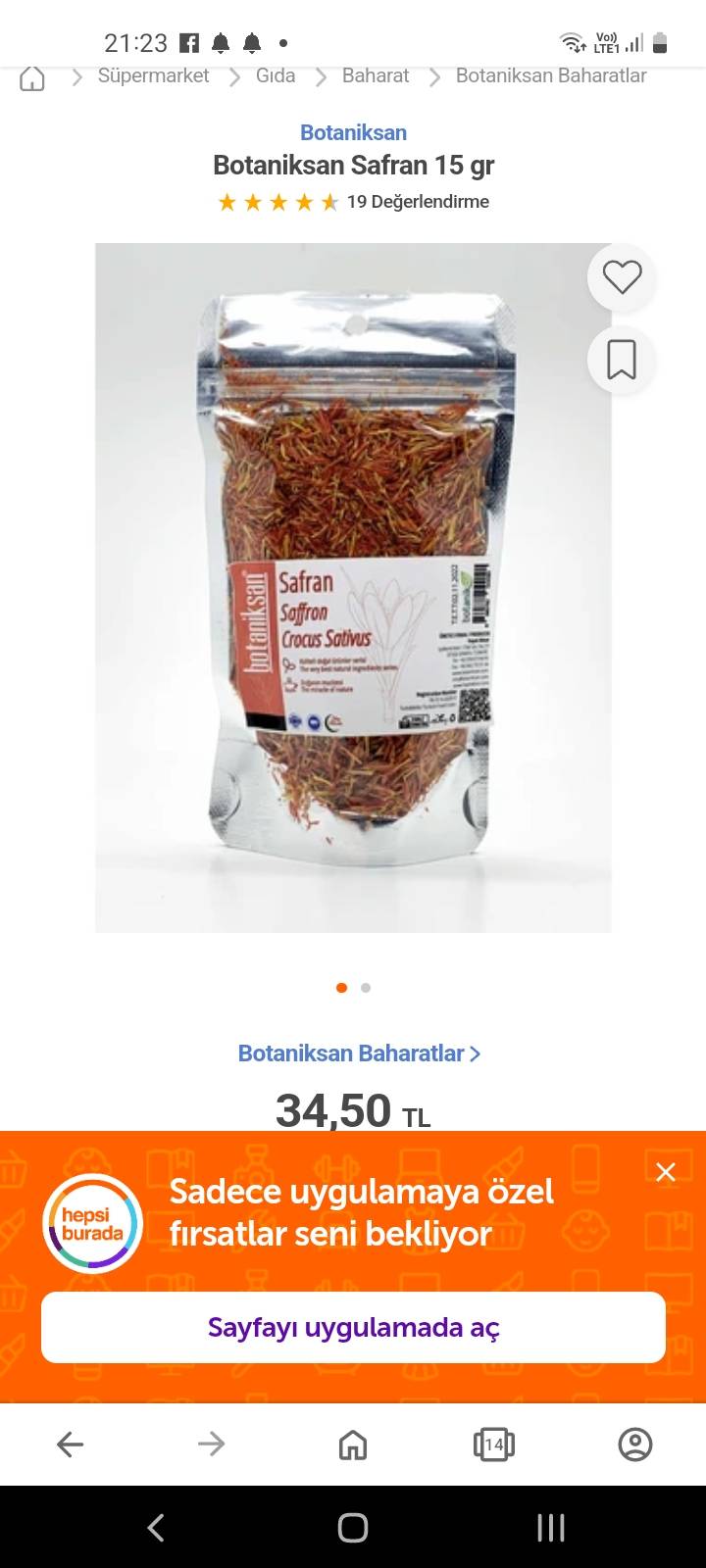Open the saffron product image
706x1568 pixels.
coord(353,588)
